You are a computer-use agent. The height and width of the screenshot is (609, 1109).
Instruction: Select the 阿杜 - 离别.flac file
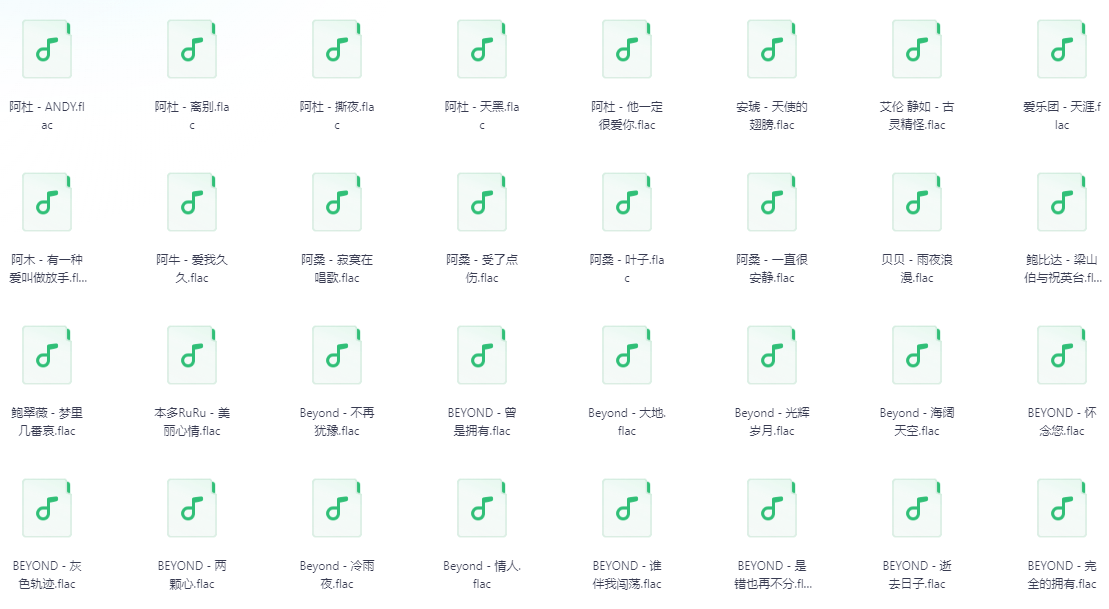(x=192, y=49)
